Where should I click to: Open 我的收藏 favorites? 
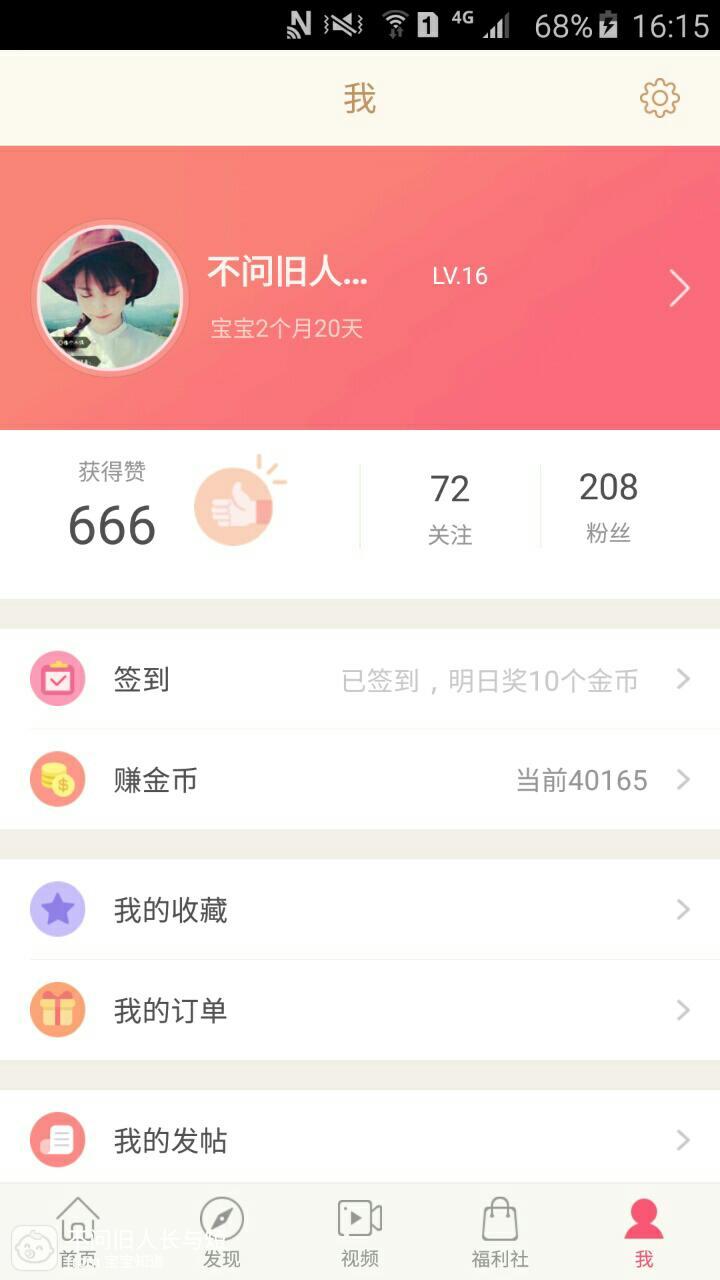[x=360, y=910]
